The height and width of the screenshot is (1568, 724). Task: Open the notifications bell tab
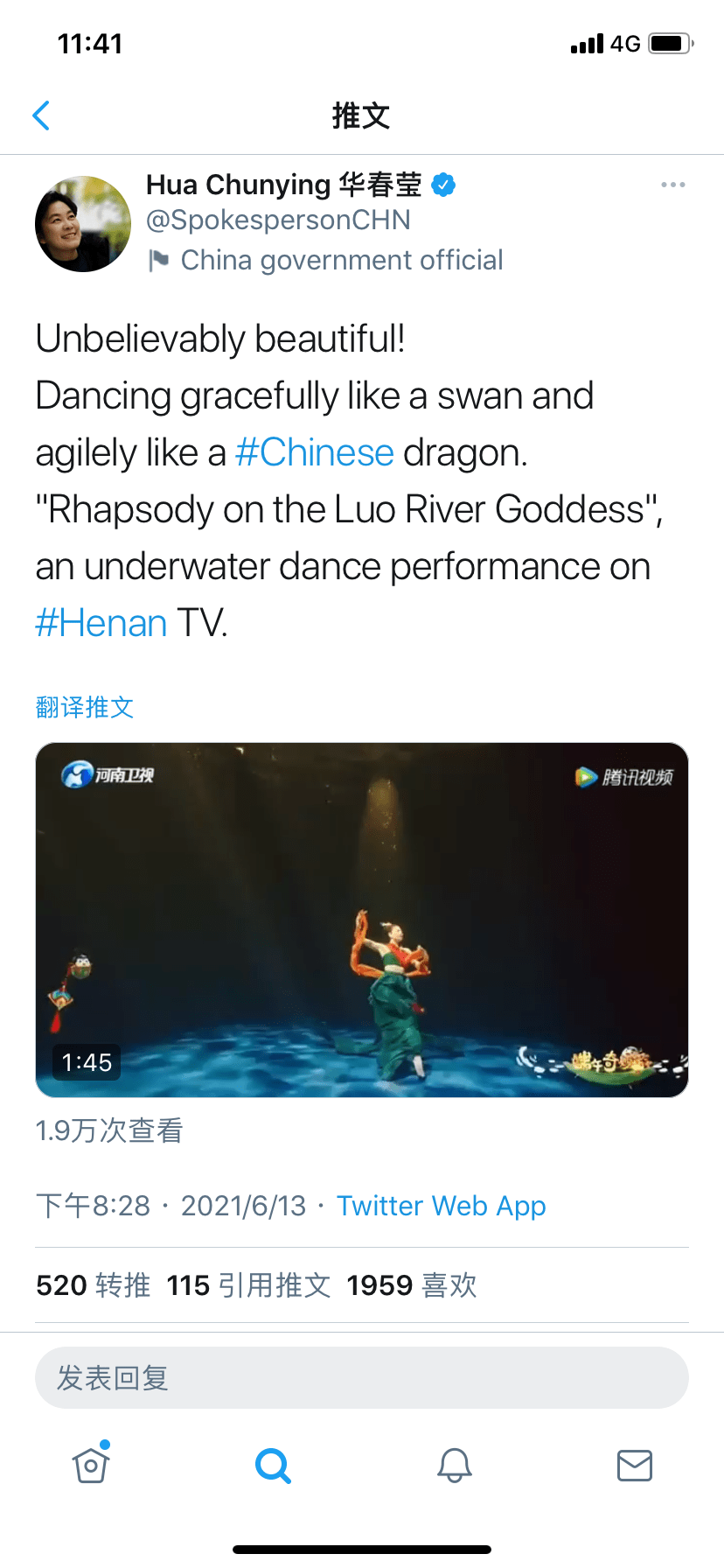[x=455, y=1465]
